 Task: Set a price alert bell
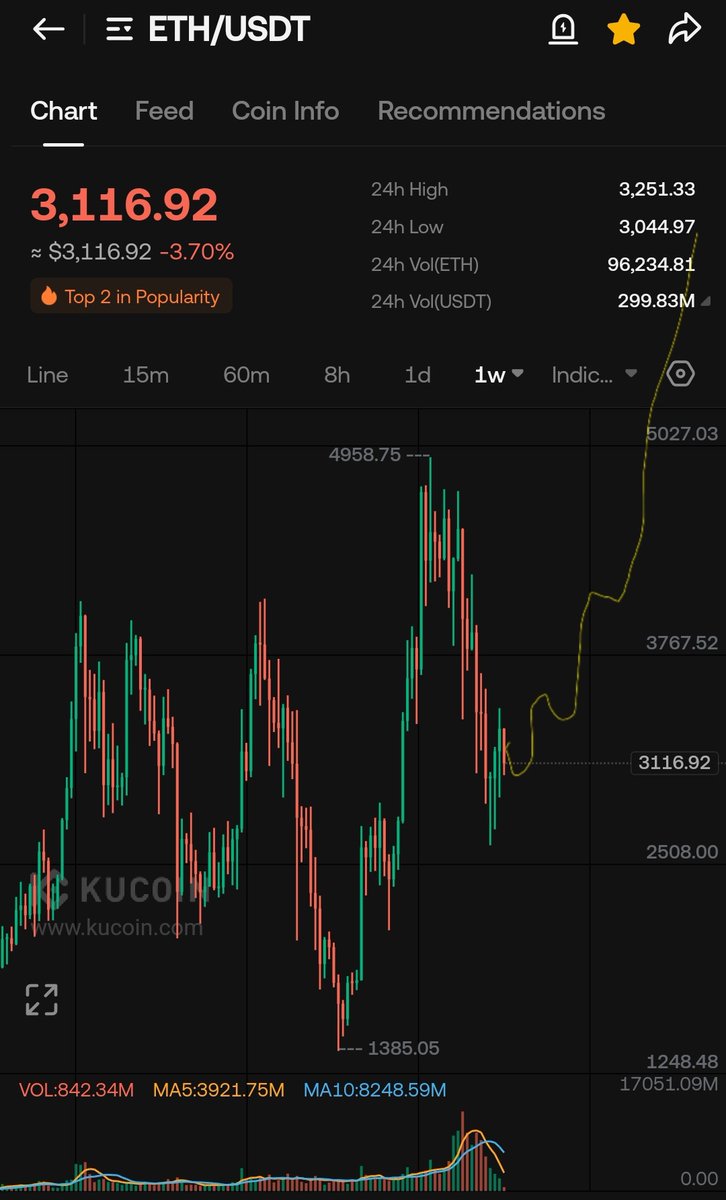[563, 30]
